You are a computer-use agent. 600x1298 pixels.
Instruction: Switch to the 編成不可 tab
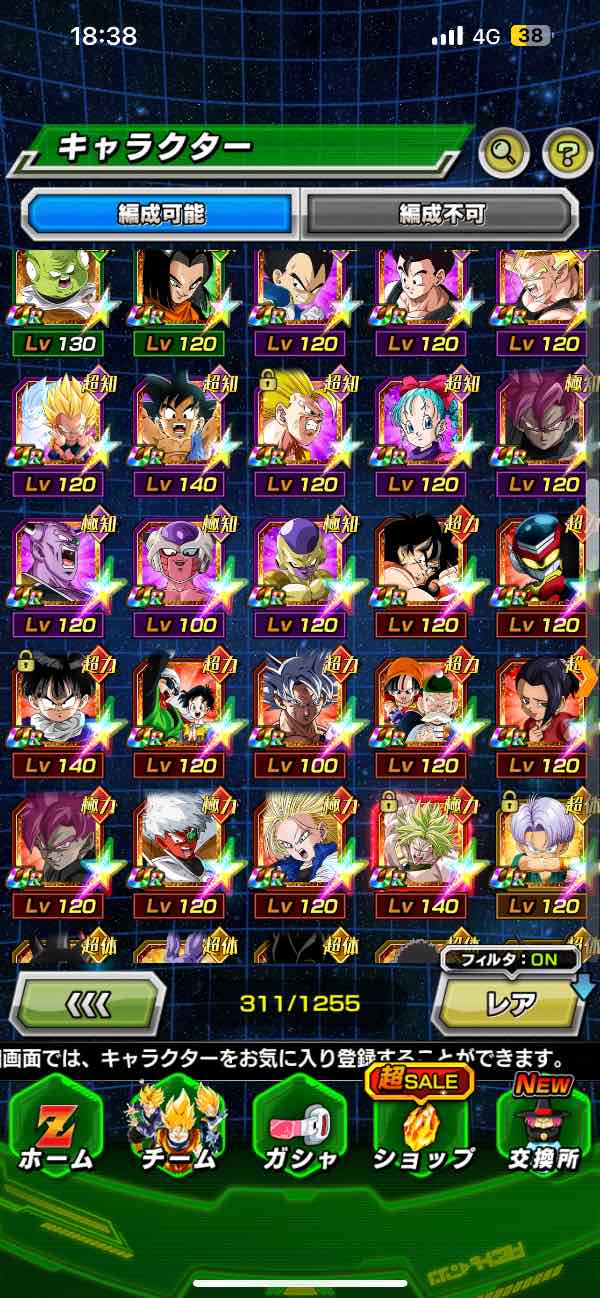pos(440,213)
